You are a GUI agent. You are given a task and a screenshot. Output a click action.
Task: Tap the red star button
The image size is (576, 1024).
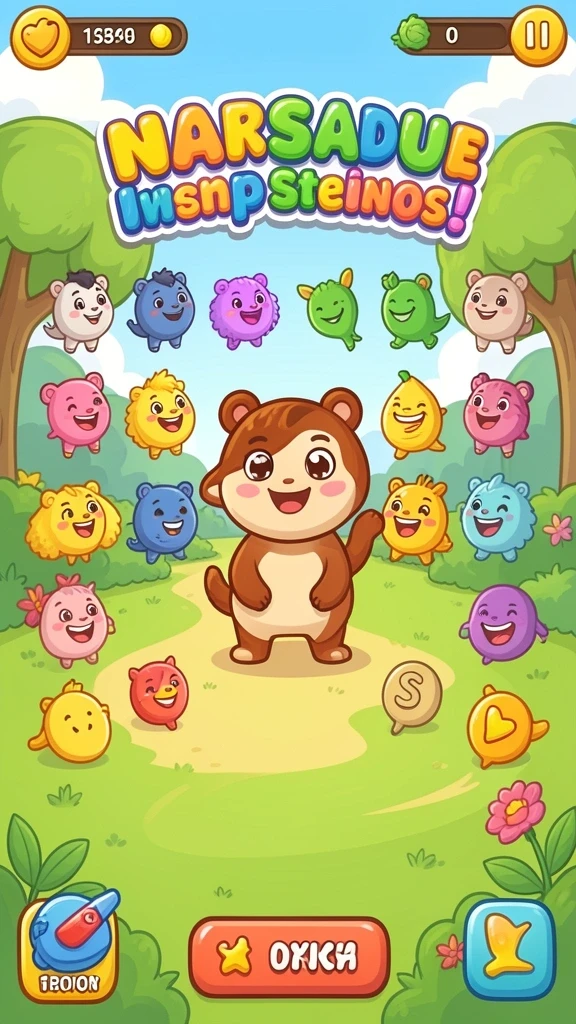pyautogui.click(x=289, y=956)
